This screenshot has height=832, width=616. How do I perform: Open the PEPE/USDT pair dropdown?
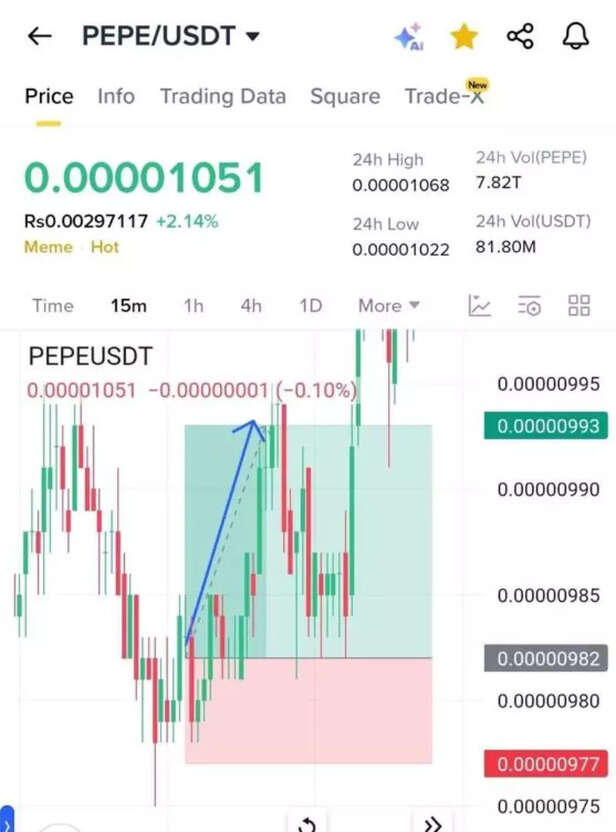click(x=252, y=37)
